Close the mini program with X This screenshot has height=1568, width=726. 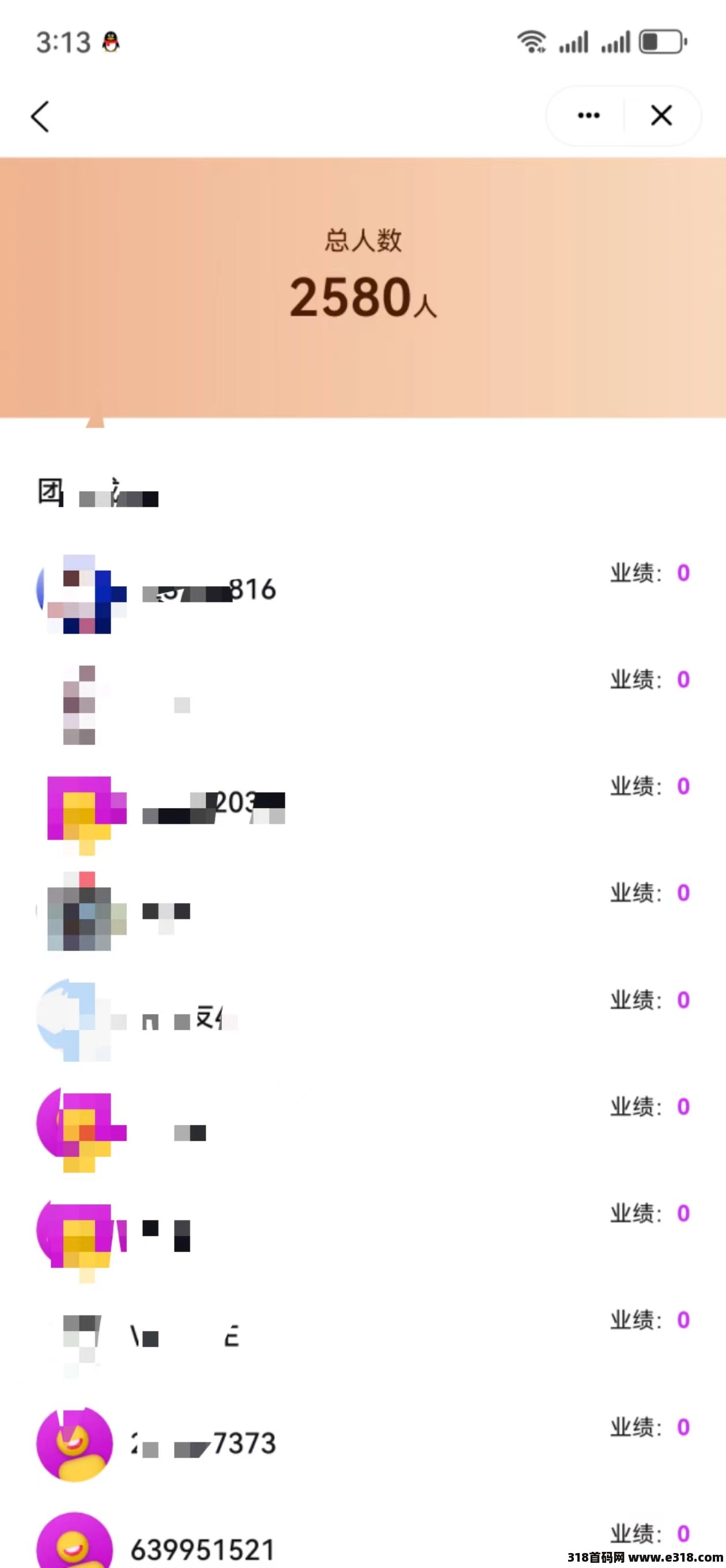coord(661,116)
